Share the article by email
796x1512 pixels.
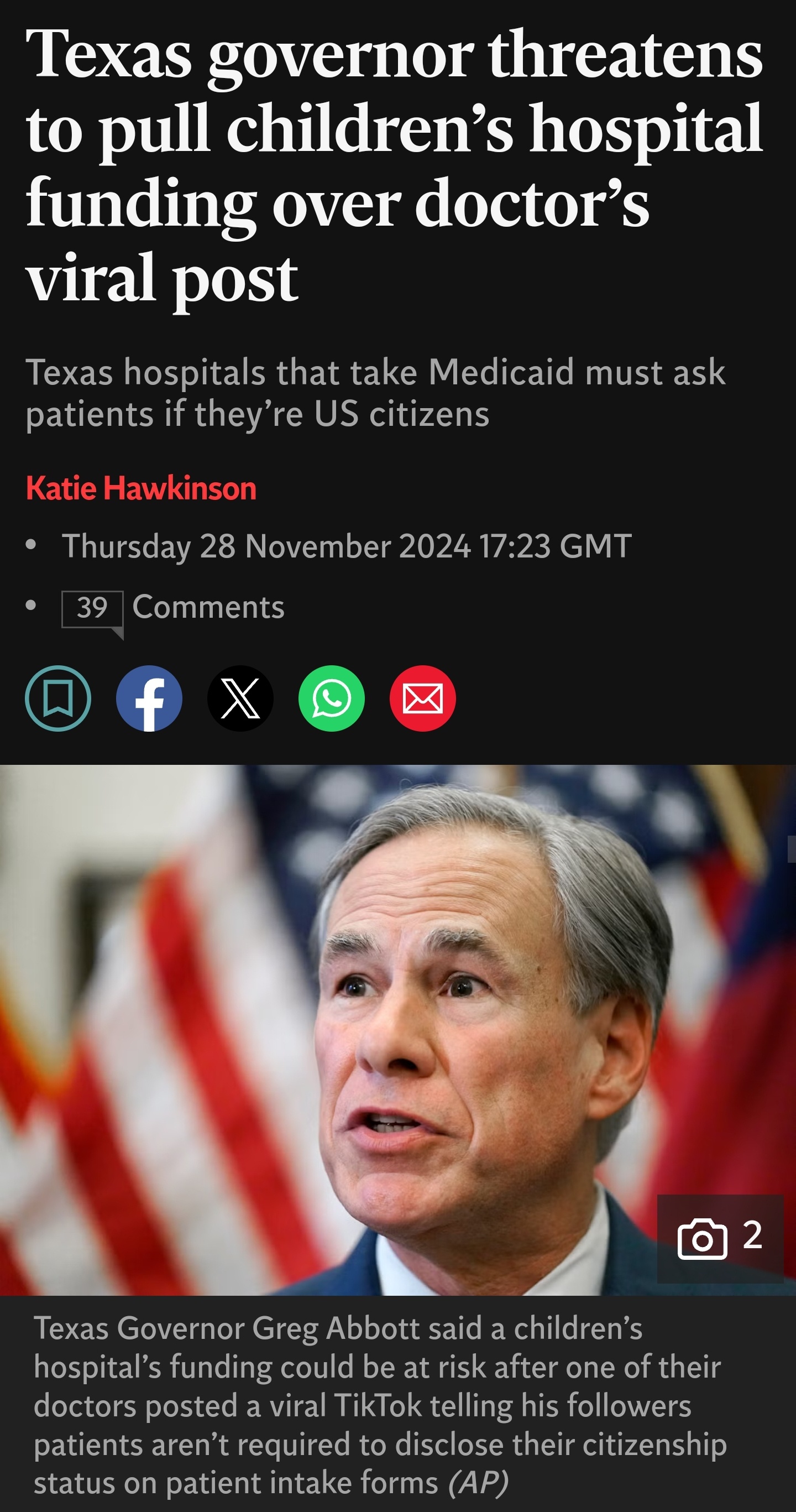[x=422, y=698]
